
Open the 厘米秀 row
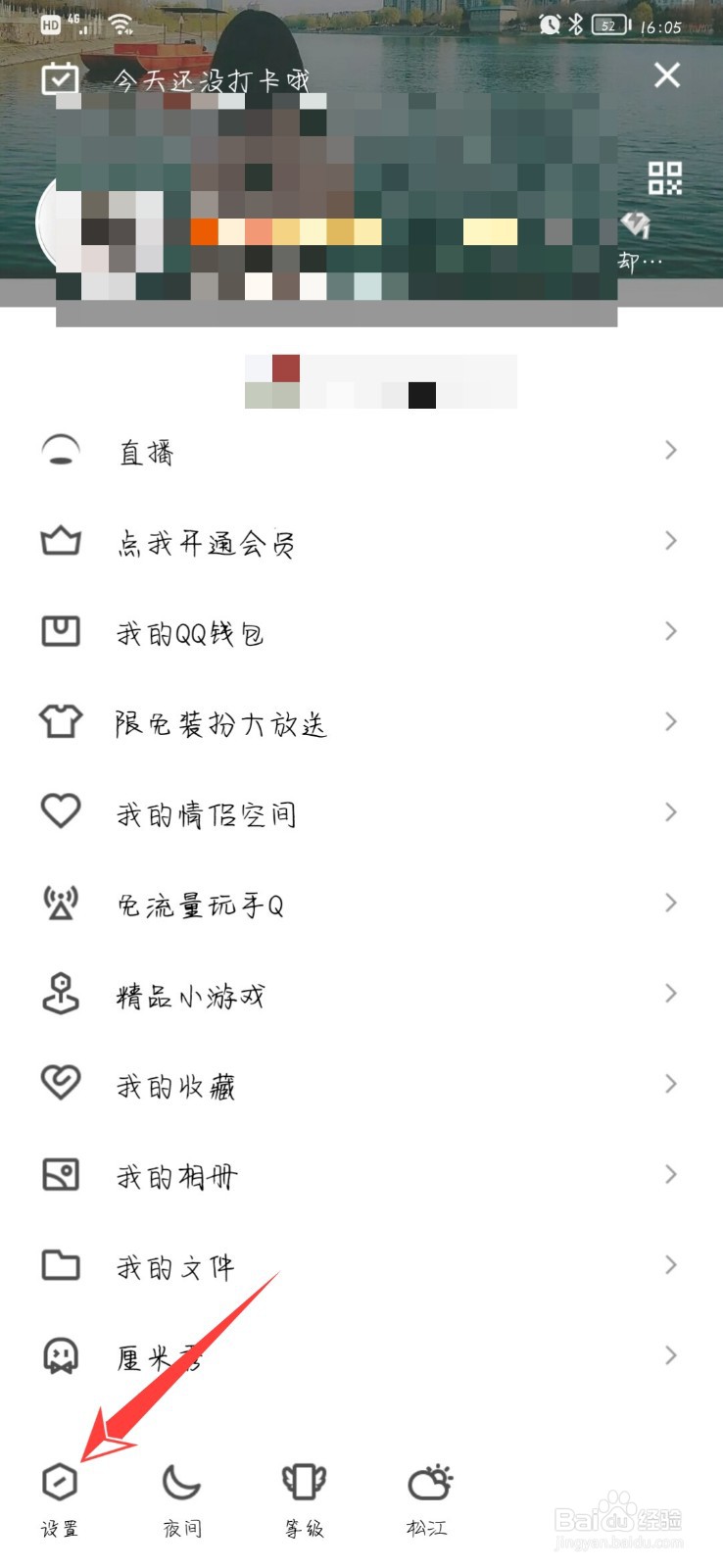(361, 1356)
